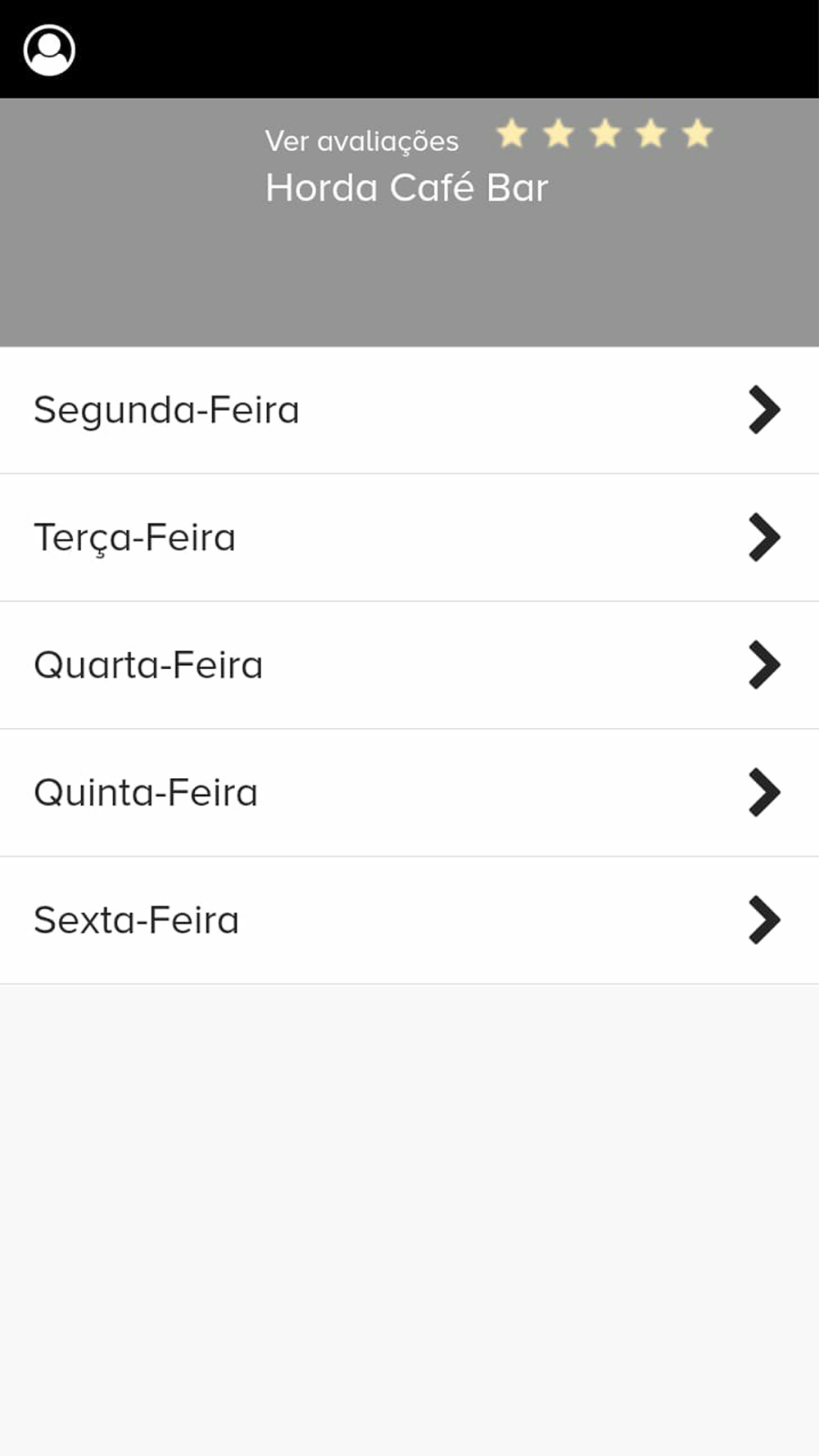819x1456 pixels.
Task: View the Sexta-Feira entry
Action: pos(409,921)
